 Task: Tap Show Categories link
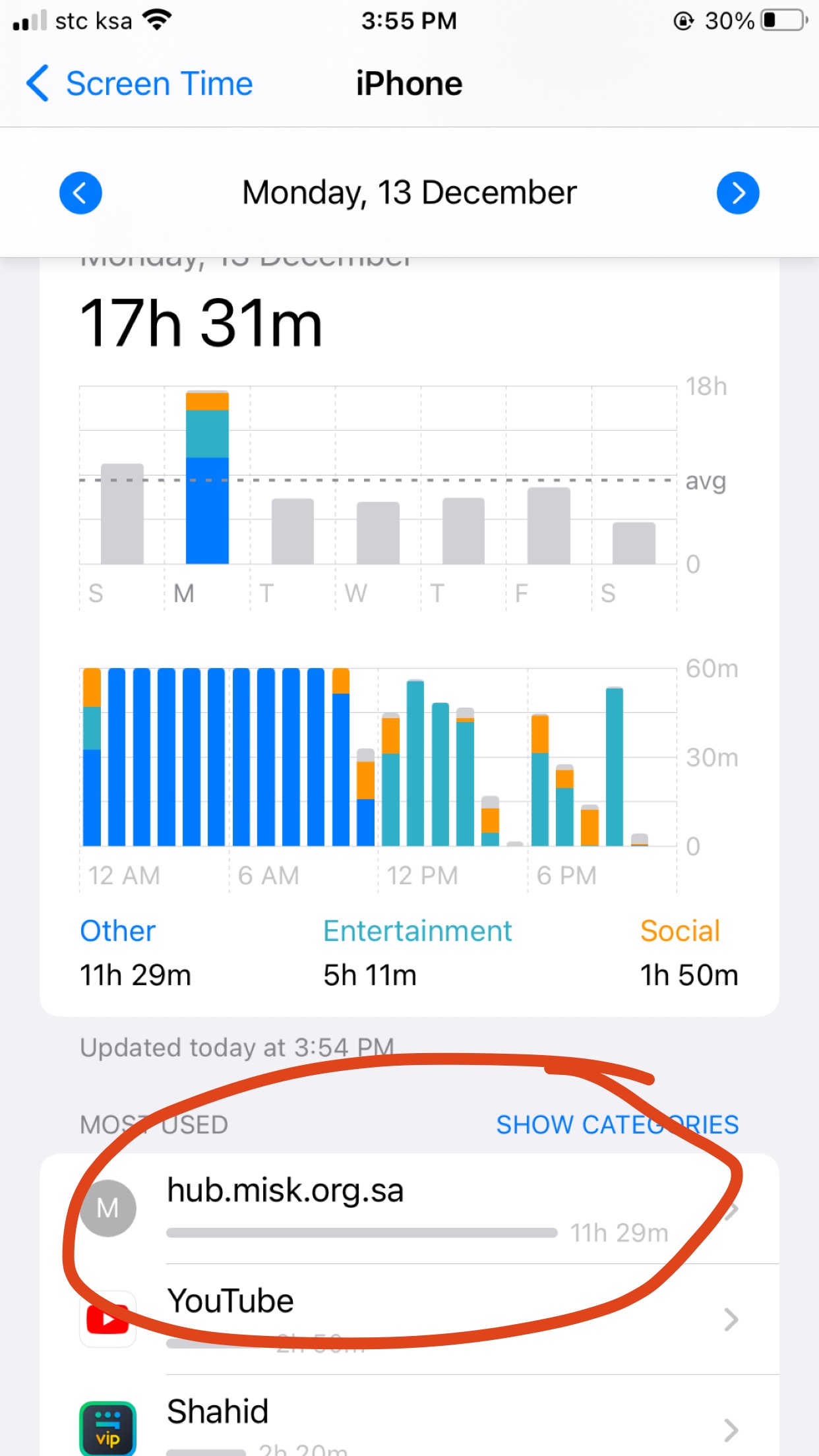pyautogui.click(x=617, y=1124)
